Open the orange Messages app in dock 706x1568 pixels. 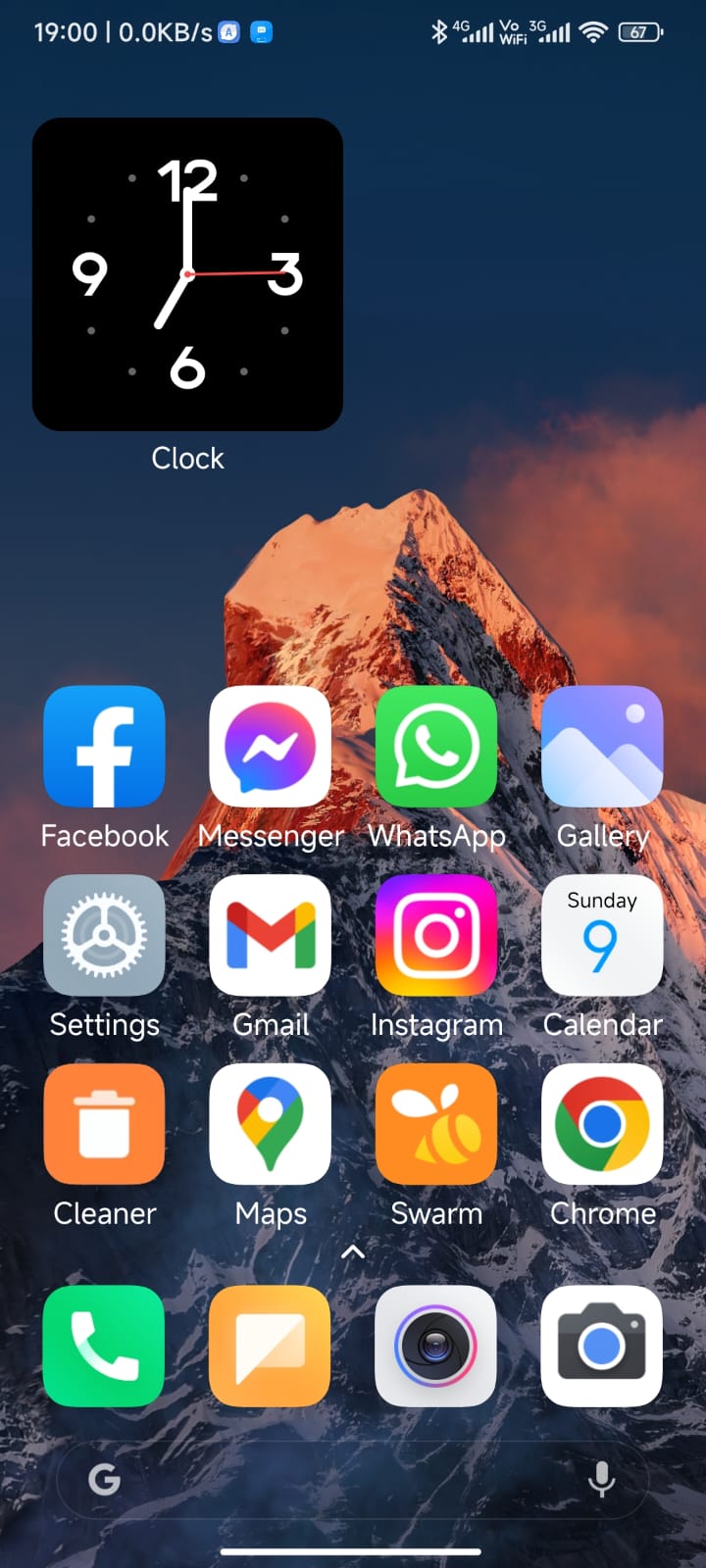[x=270, y=1347]
